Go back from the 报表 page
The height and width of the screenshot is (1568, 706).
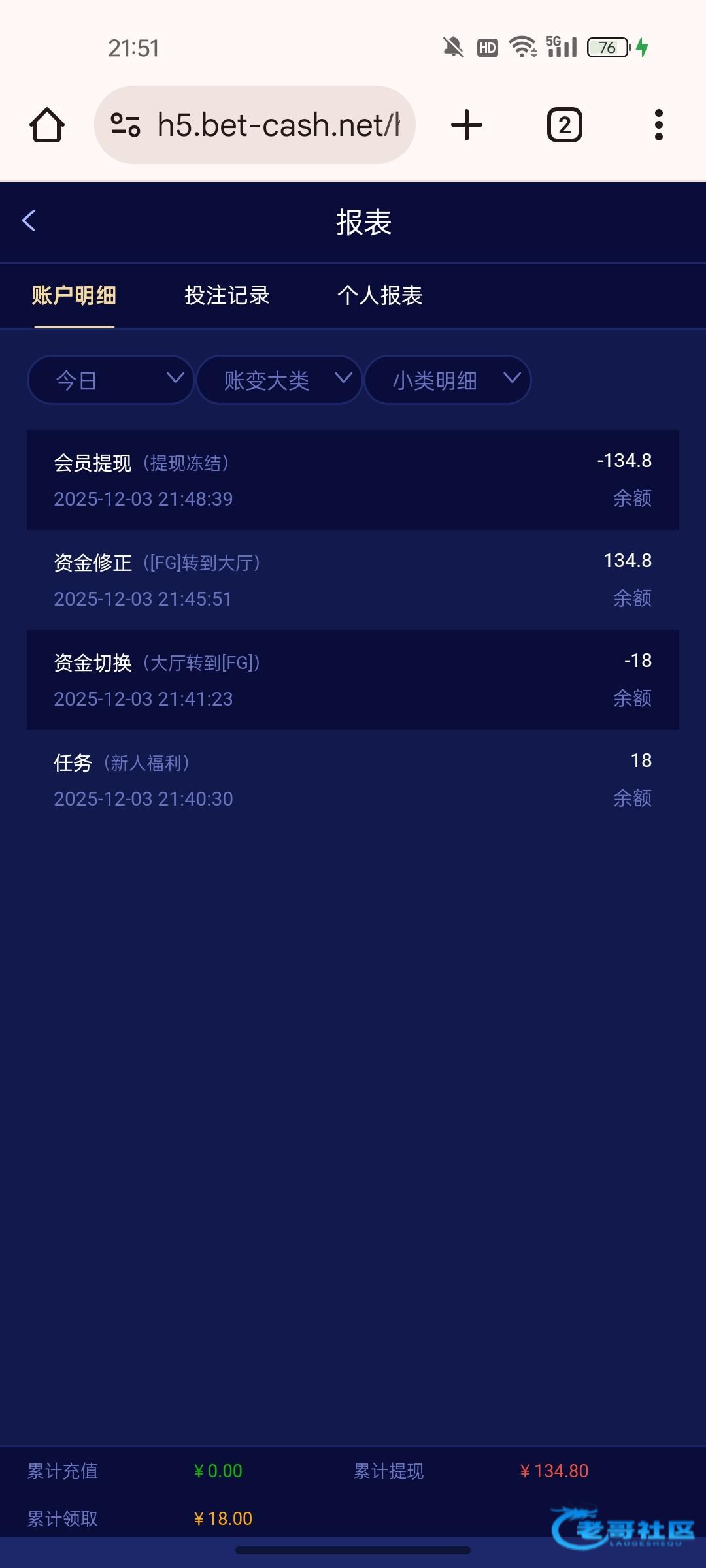29,221
